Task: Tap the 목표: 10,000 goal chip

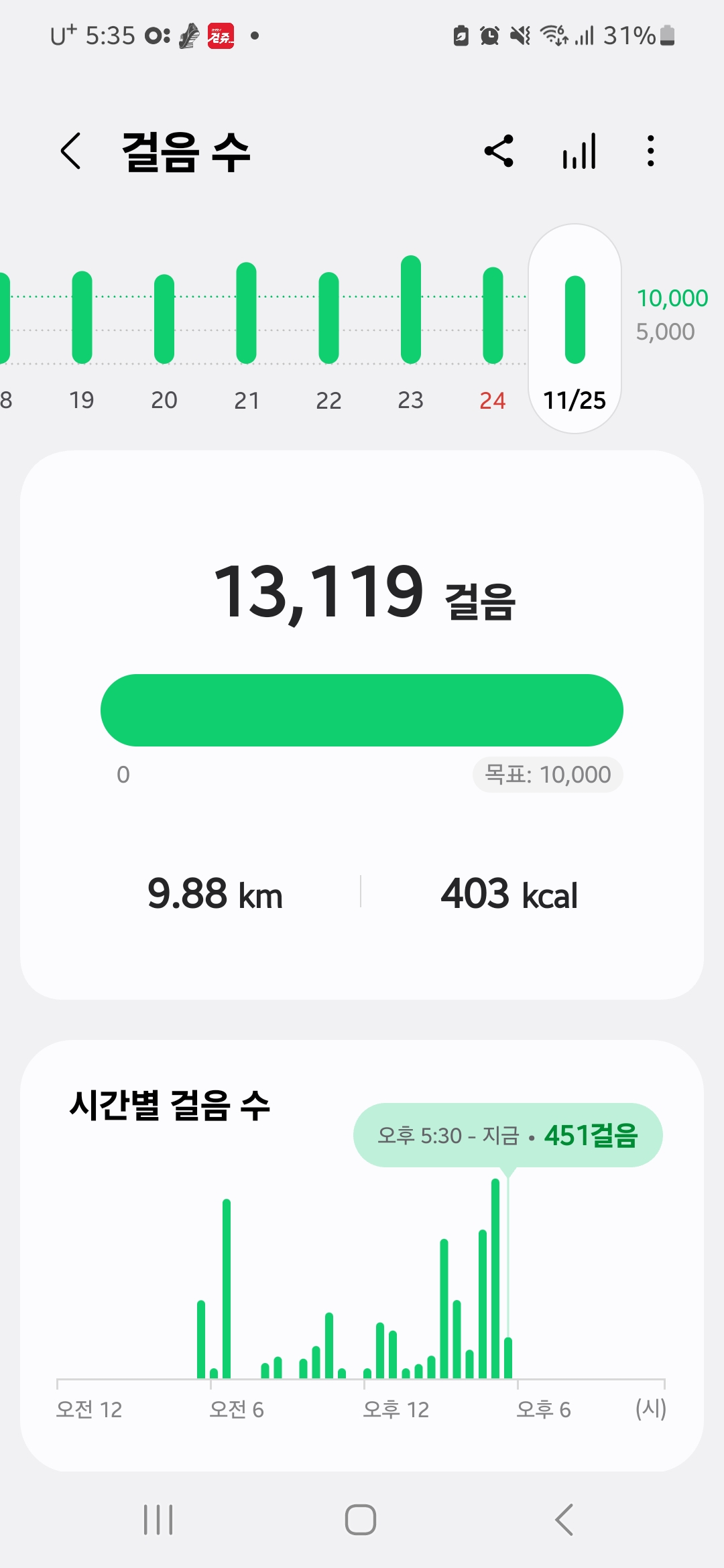Action: point(548,775)
